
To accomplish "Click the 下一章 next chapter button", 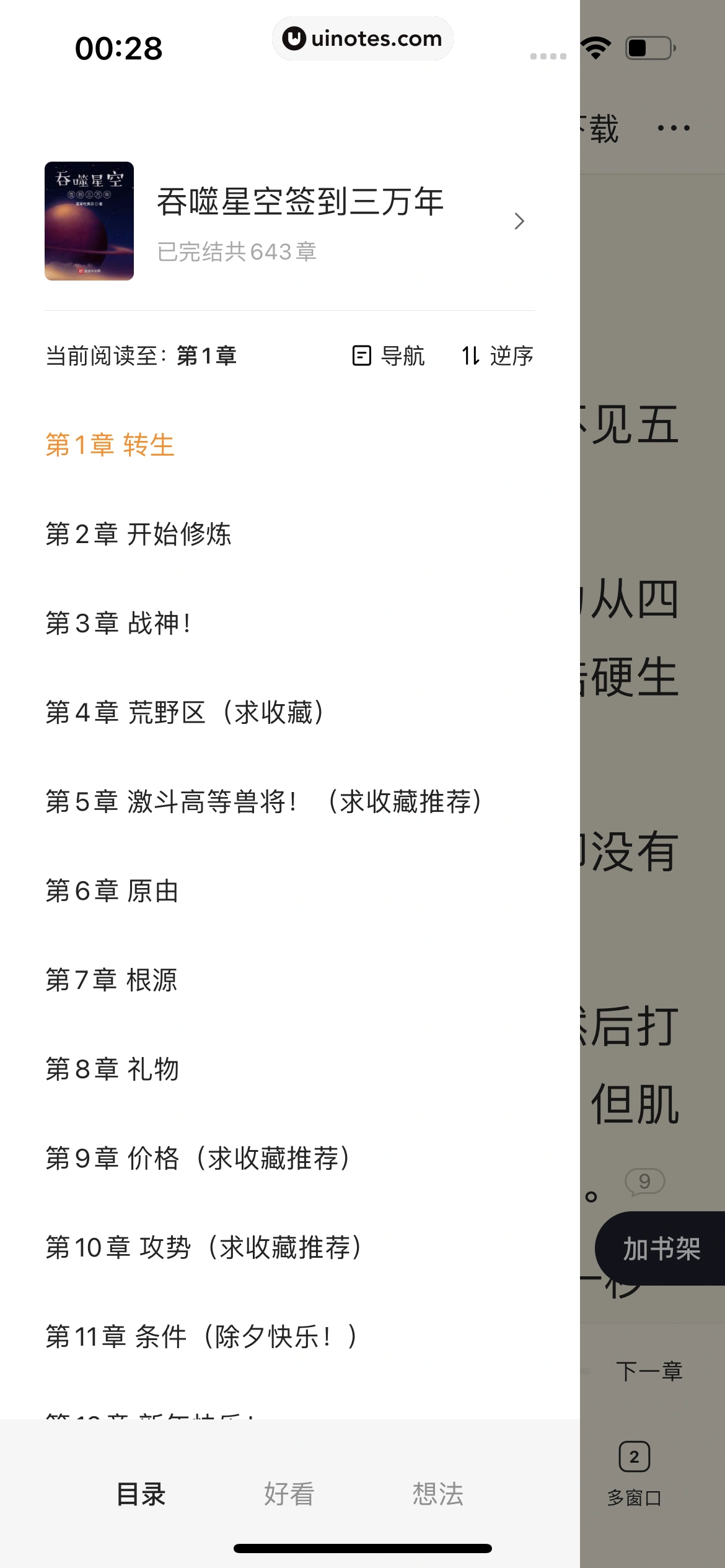I will [651, 1370].
